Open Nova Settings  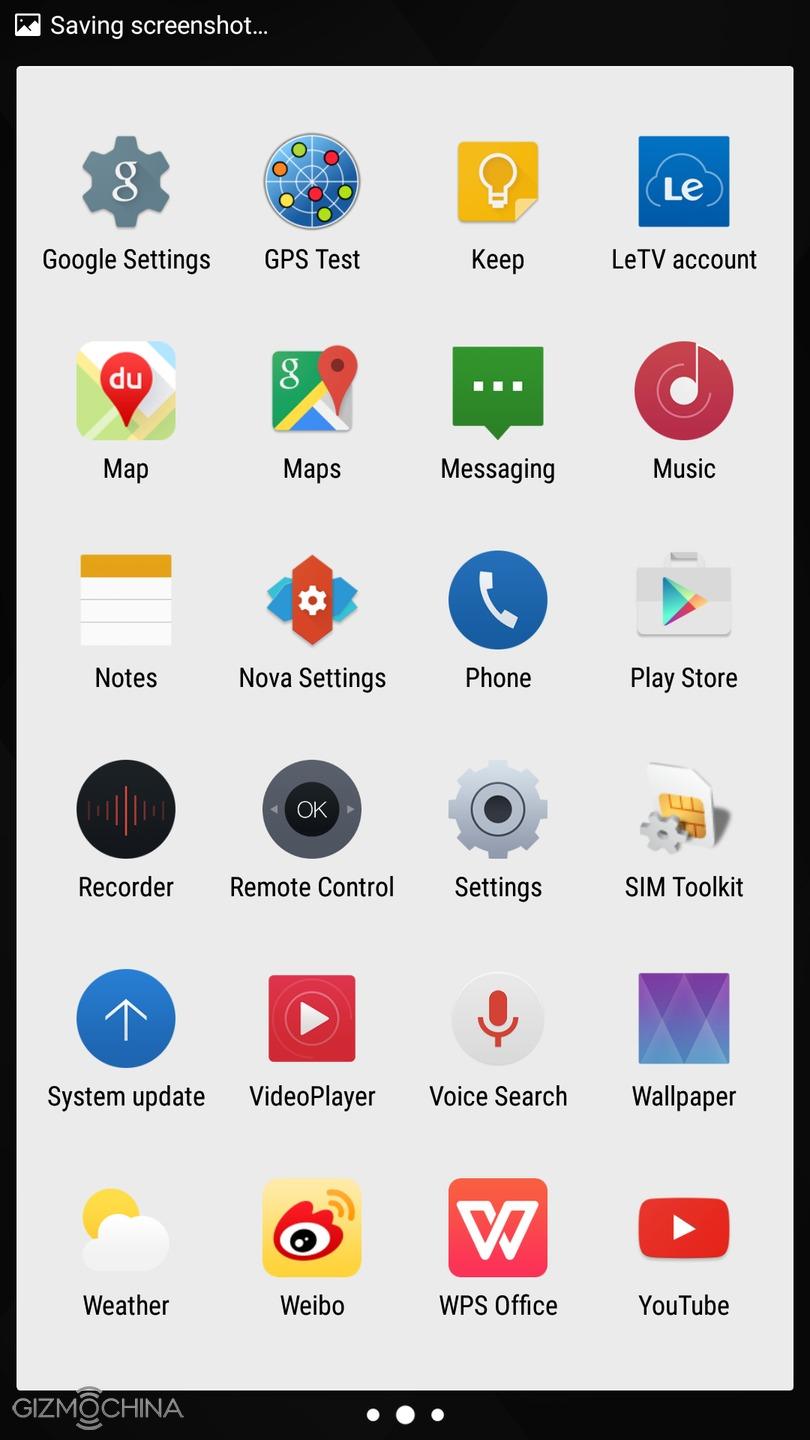pyautogui.click(x=312, y=601)
